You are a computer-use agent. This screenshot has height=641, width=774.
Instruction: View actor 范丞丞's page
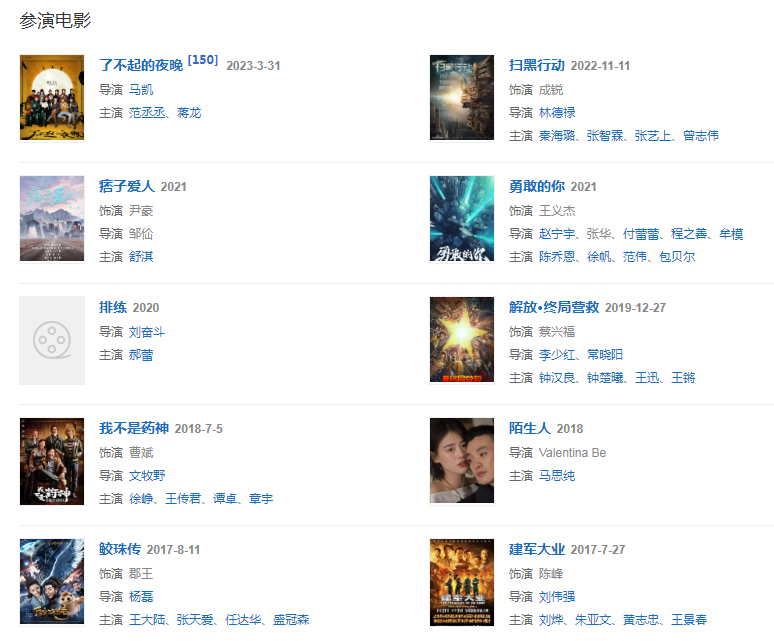coord(148,112)
